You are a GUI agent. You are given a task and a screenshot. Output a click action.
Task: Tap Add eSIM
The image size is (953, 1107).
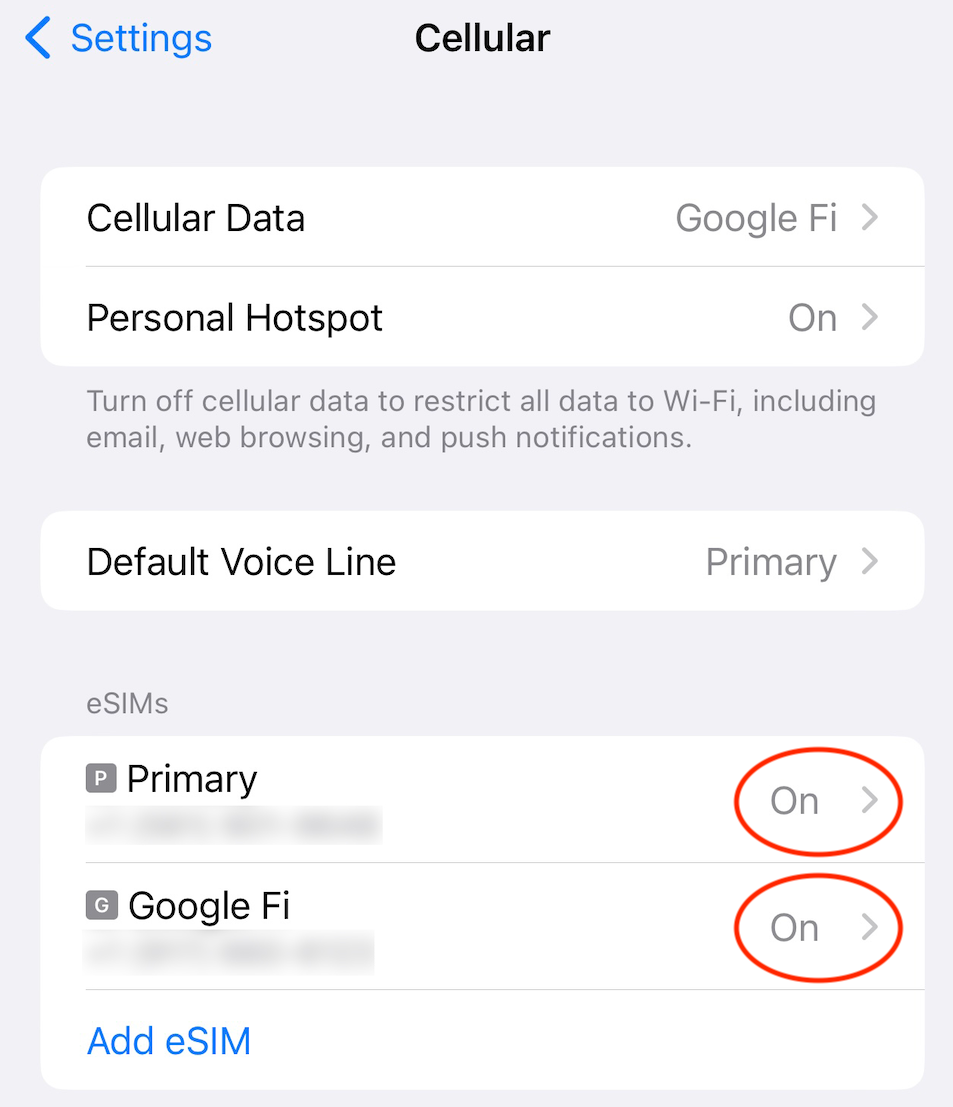[x=169, y=1042]
